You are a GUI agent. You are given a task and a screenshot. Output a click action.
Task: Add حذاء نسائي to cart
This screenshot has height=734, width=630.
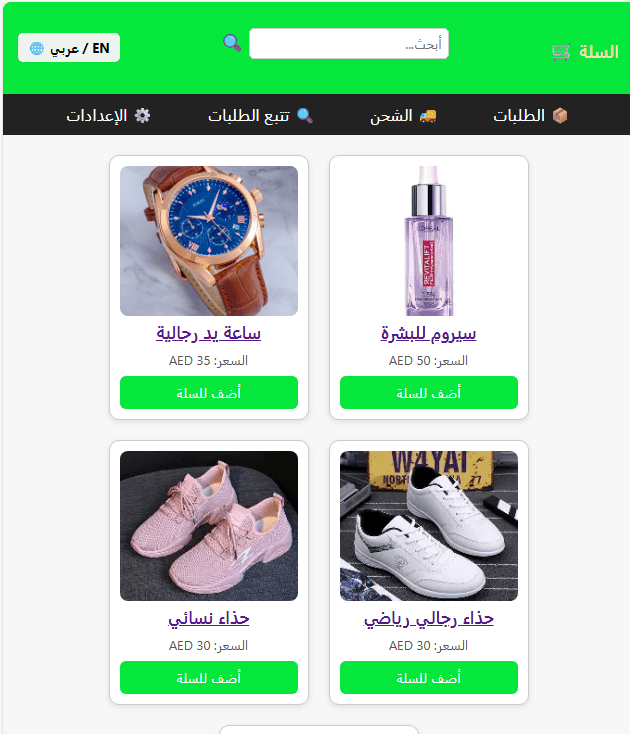point(209,678)
